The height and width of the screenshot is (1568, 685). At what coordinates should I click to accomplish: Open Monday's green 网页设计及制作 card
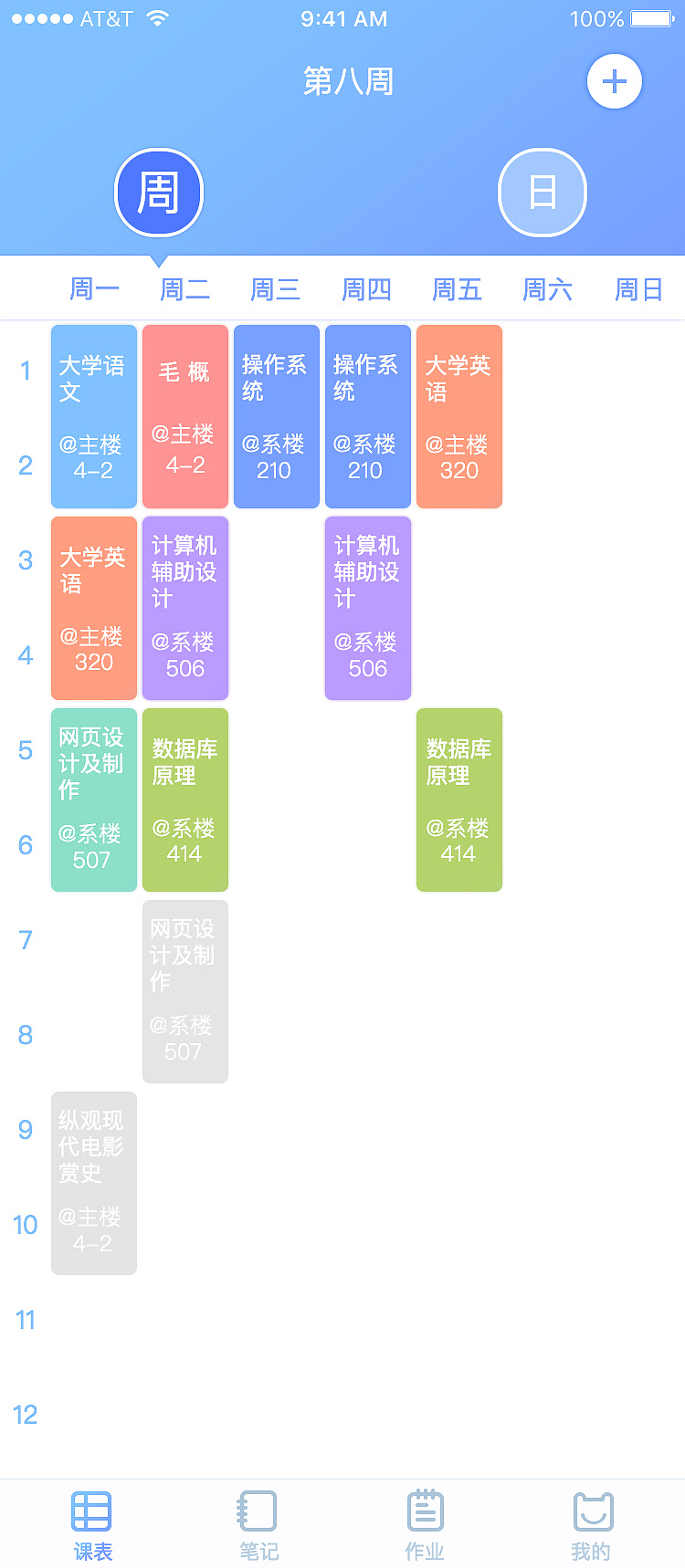tap(94, 800)
